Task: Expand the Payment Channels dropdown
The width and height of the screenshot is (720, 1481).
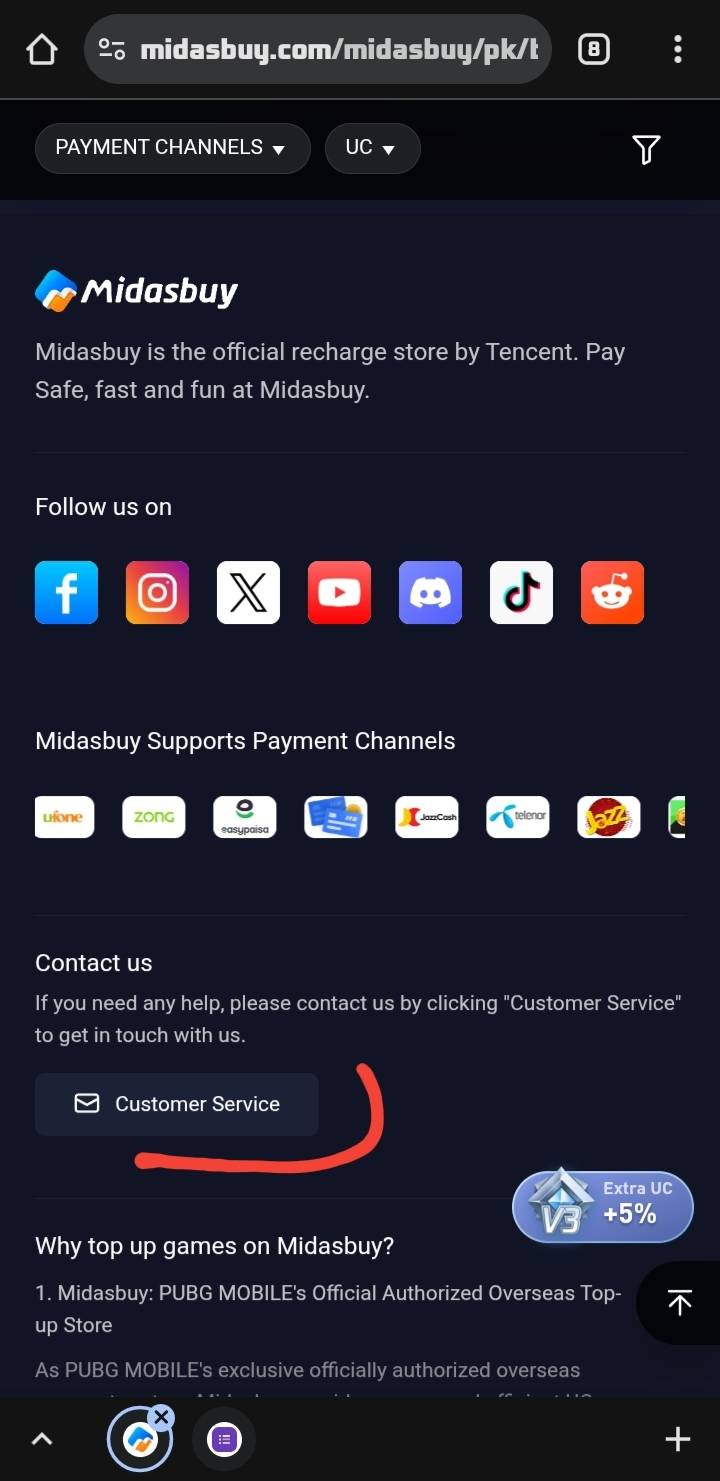Action: pos(172,148)
